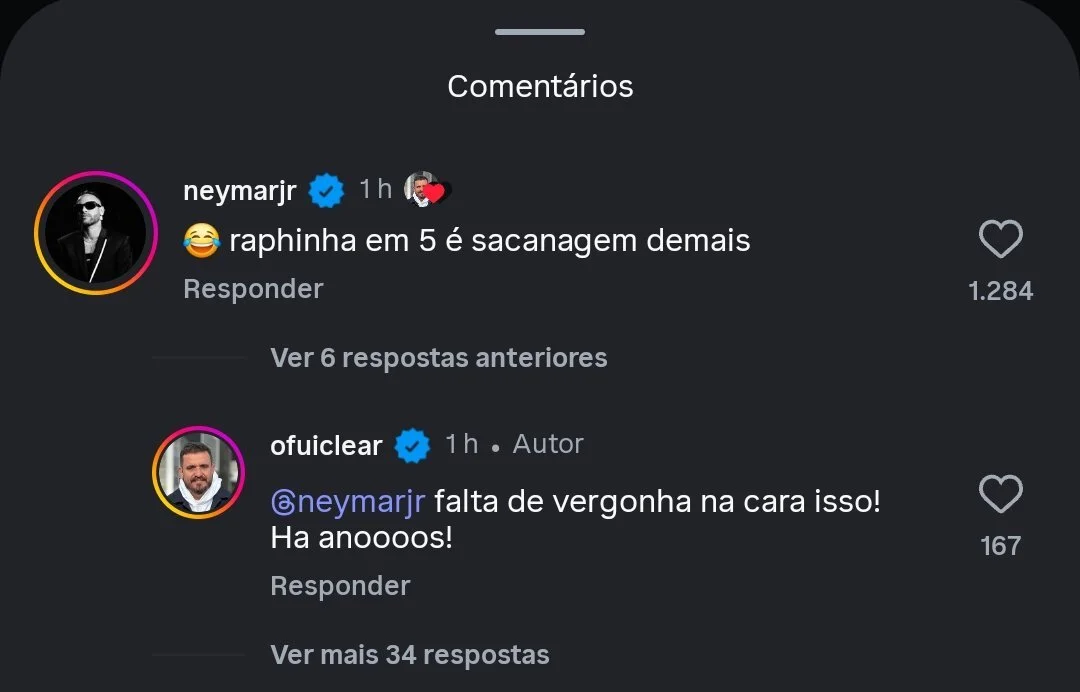Tap the comments sheet drag handle

(540, 32)
